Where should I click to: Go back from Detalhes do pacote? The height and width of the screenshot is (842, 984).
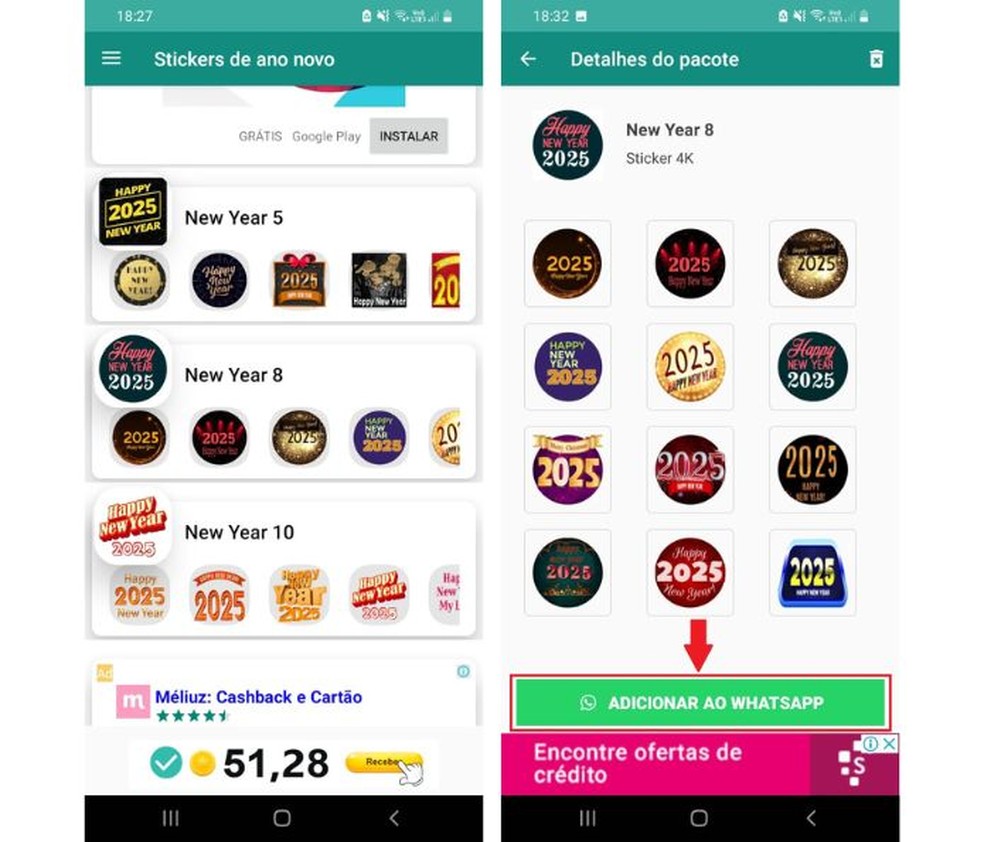click(x=528, y=59)
